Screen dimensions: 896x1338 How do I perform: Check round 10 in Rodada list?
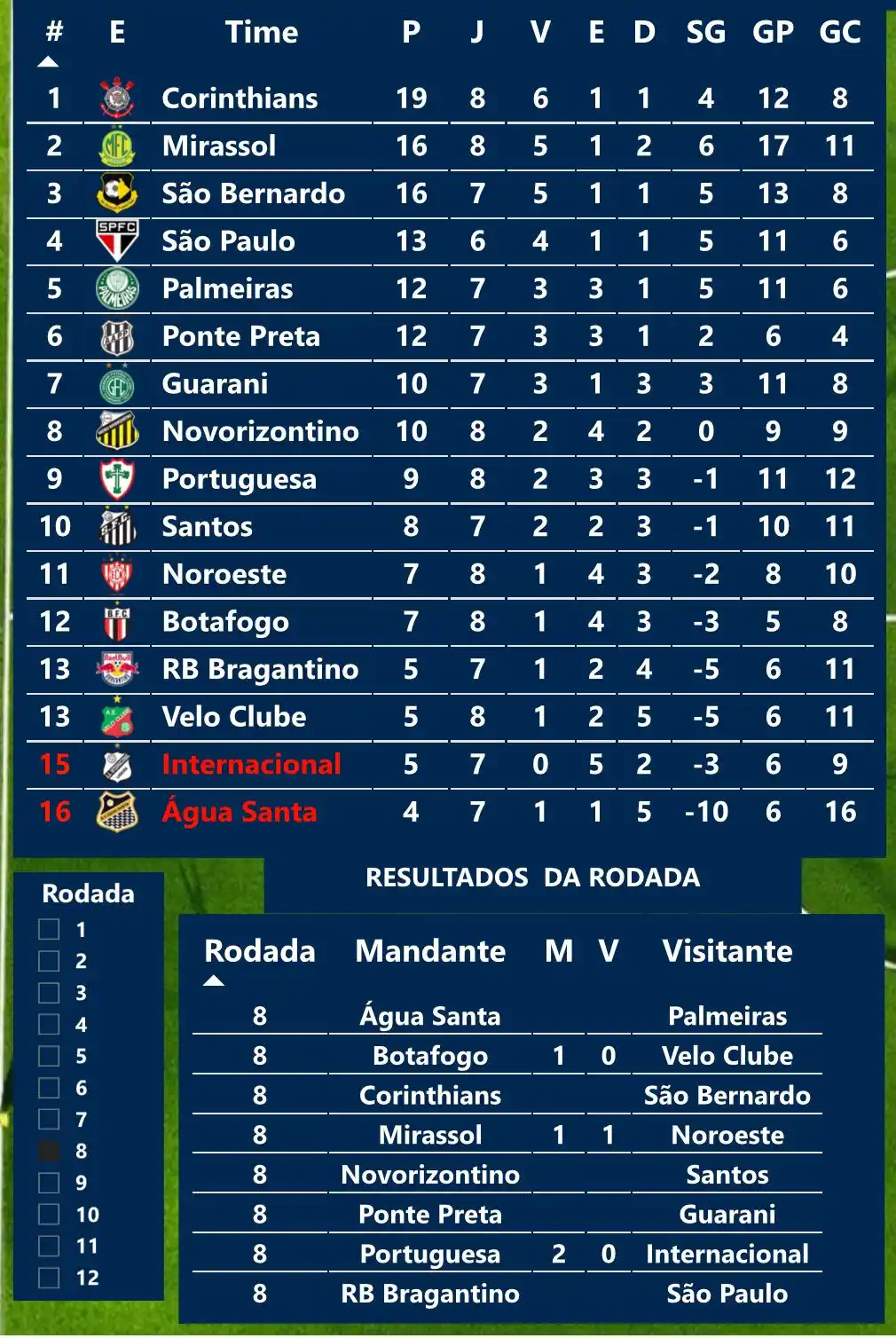coord(49,1214)
